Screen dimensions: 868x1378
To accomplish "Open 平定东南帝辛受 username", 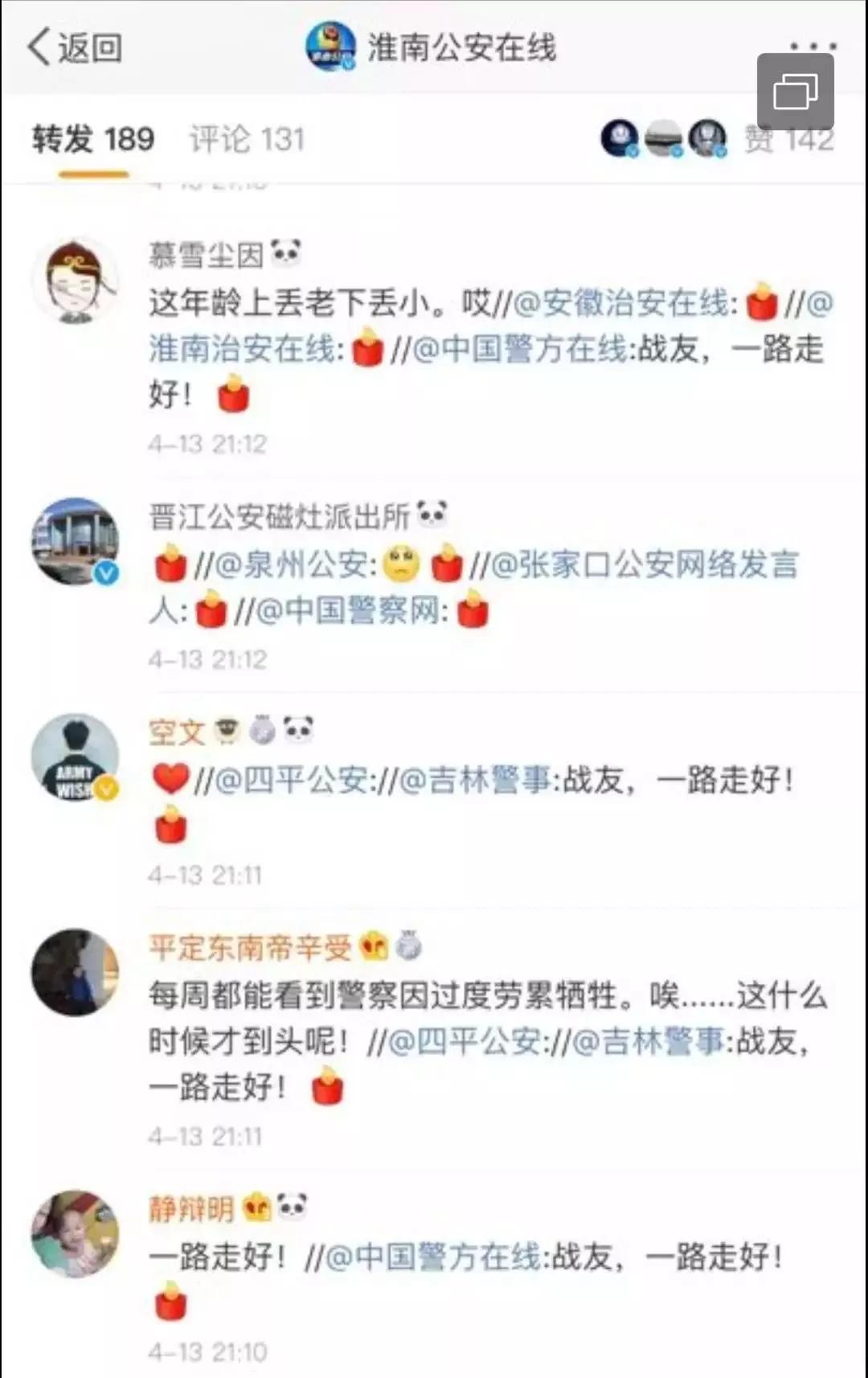I will click(250, 947).
